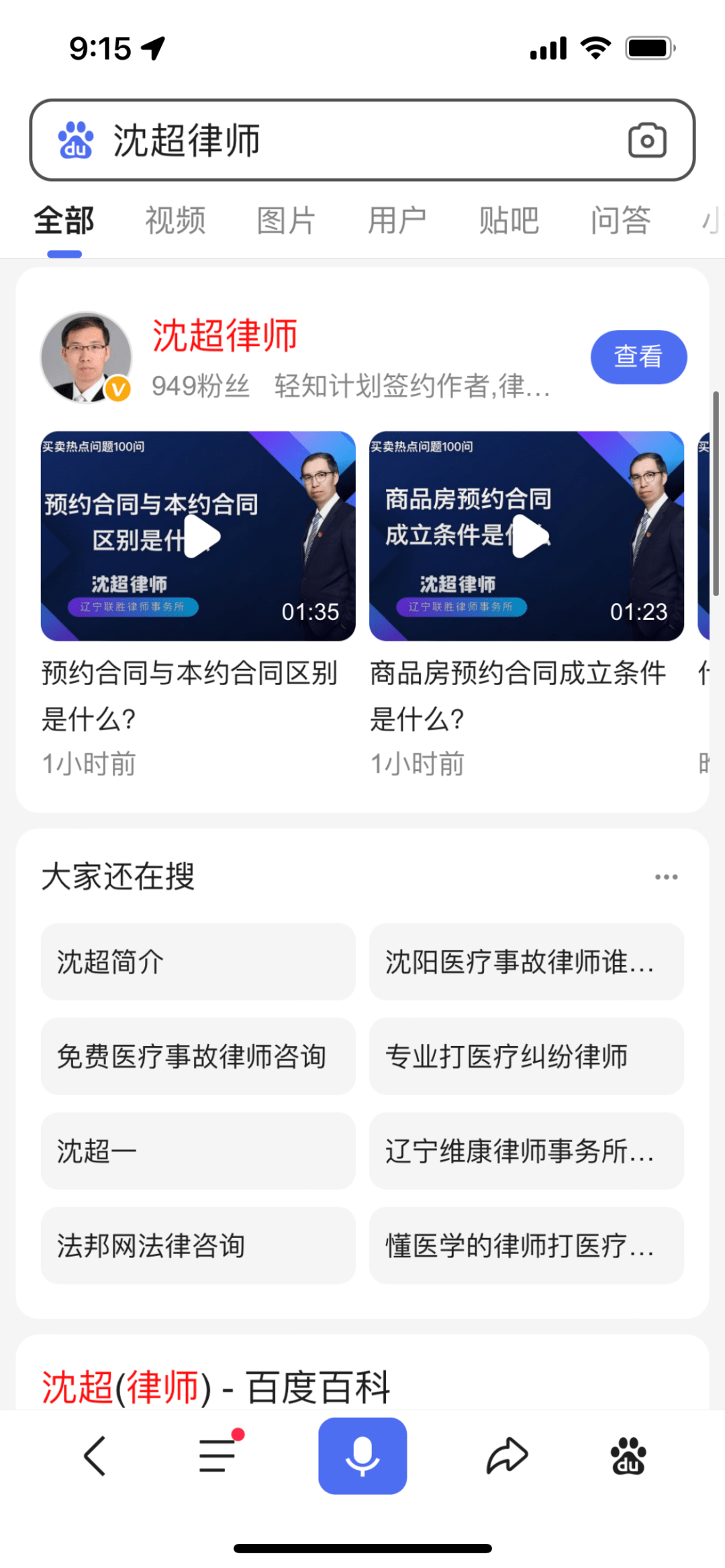Viewport: 725px width, 1568px height.
Task: Play the video 预约合同与本约合同区别是什么
Action: pos(198,536)
